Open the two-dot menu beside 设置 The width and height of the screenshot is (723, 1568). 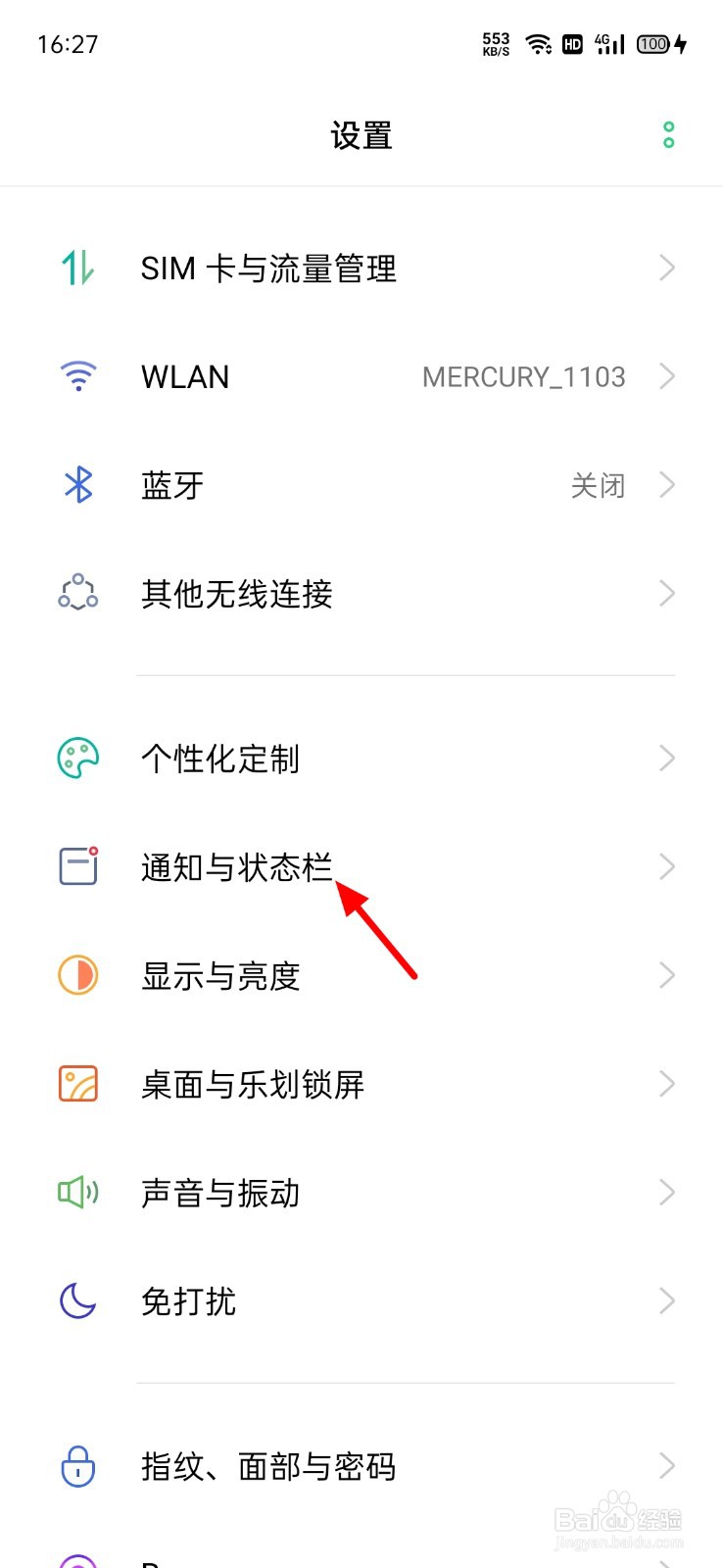(x=669, y=134)
